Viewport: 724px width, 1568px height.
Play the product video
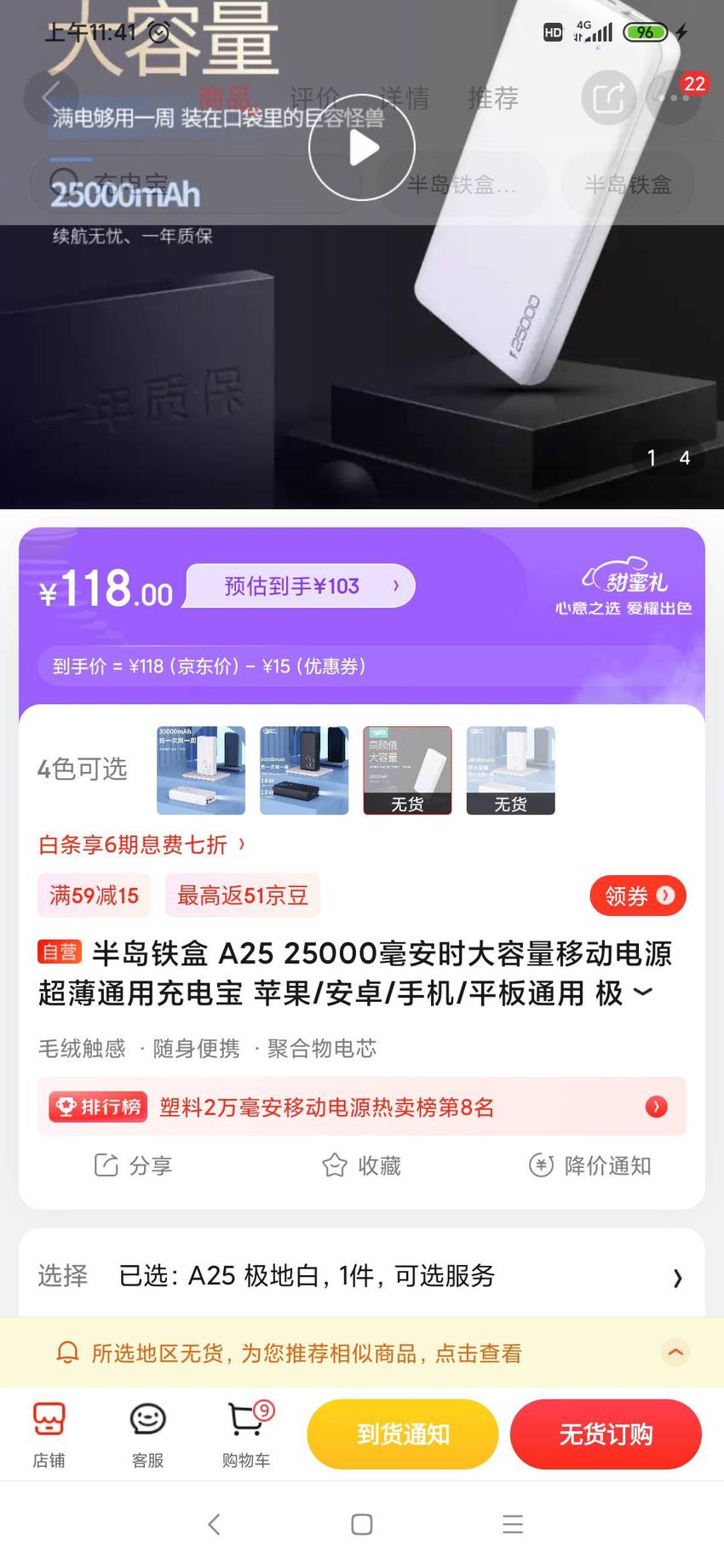pos(362,147)
